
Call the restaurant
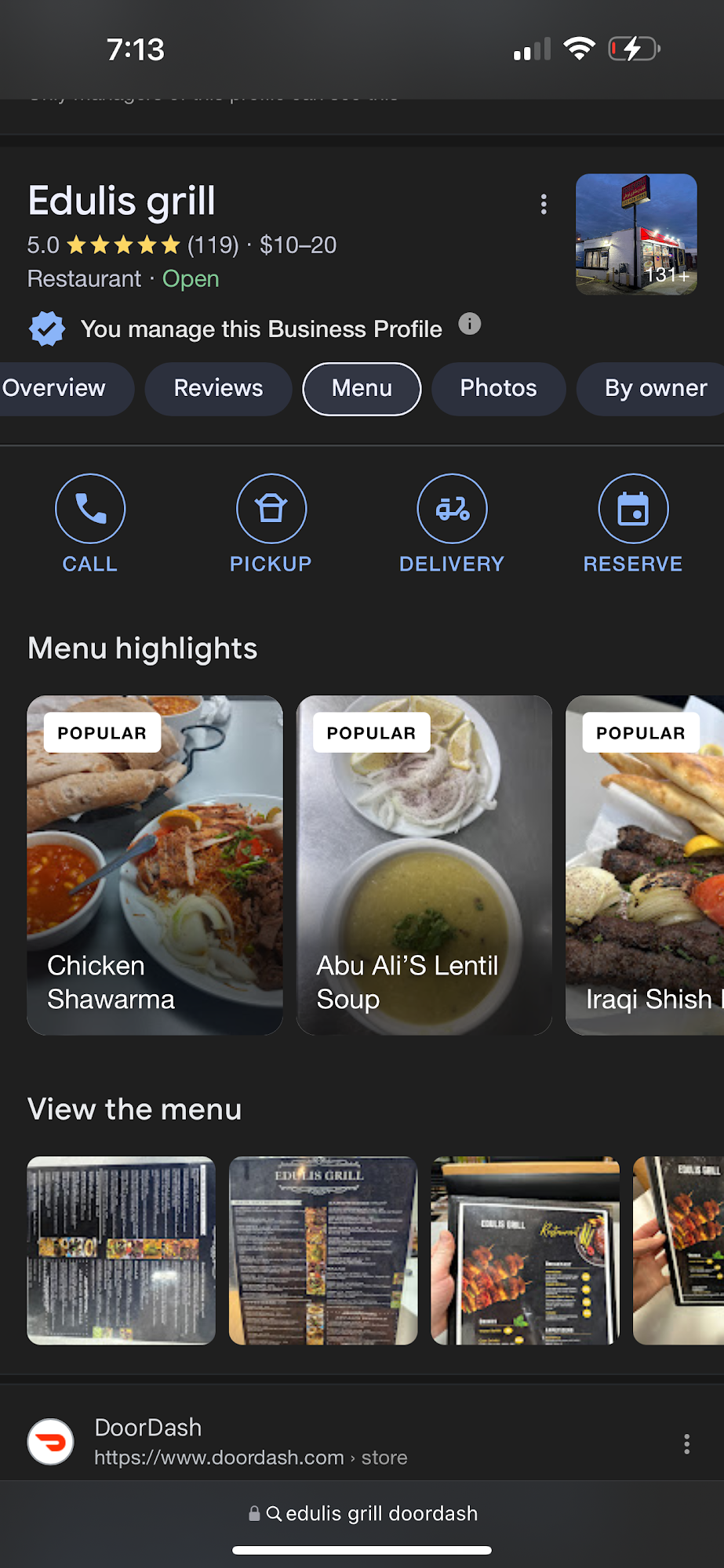(90, 523)
